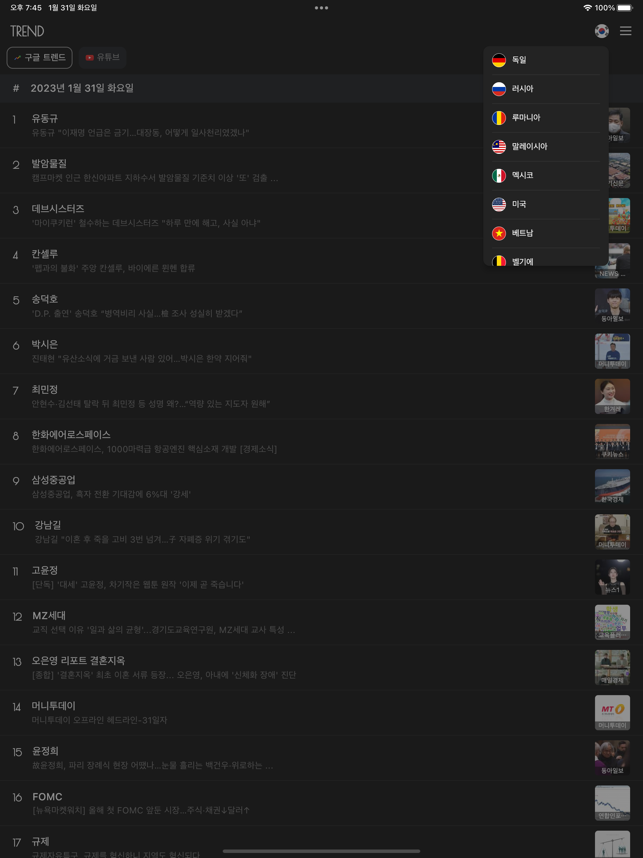Select 베트남 from the dropdown
The width and height of the screenshot is (643, 858).
(x=545, y=233)
